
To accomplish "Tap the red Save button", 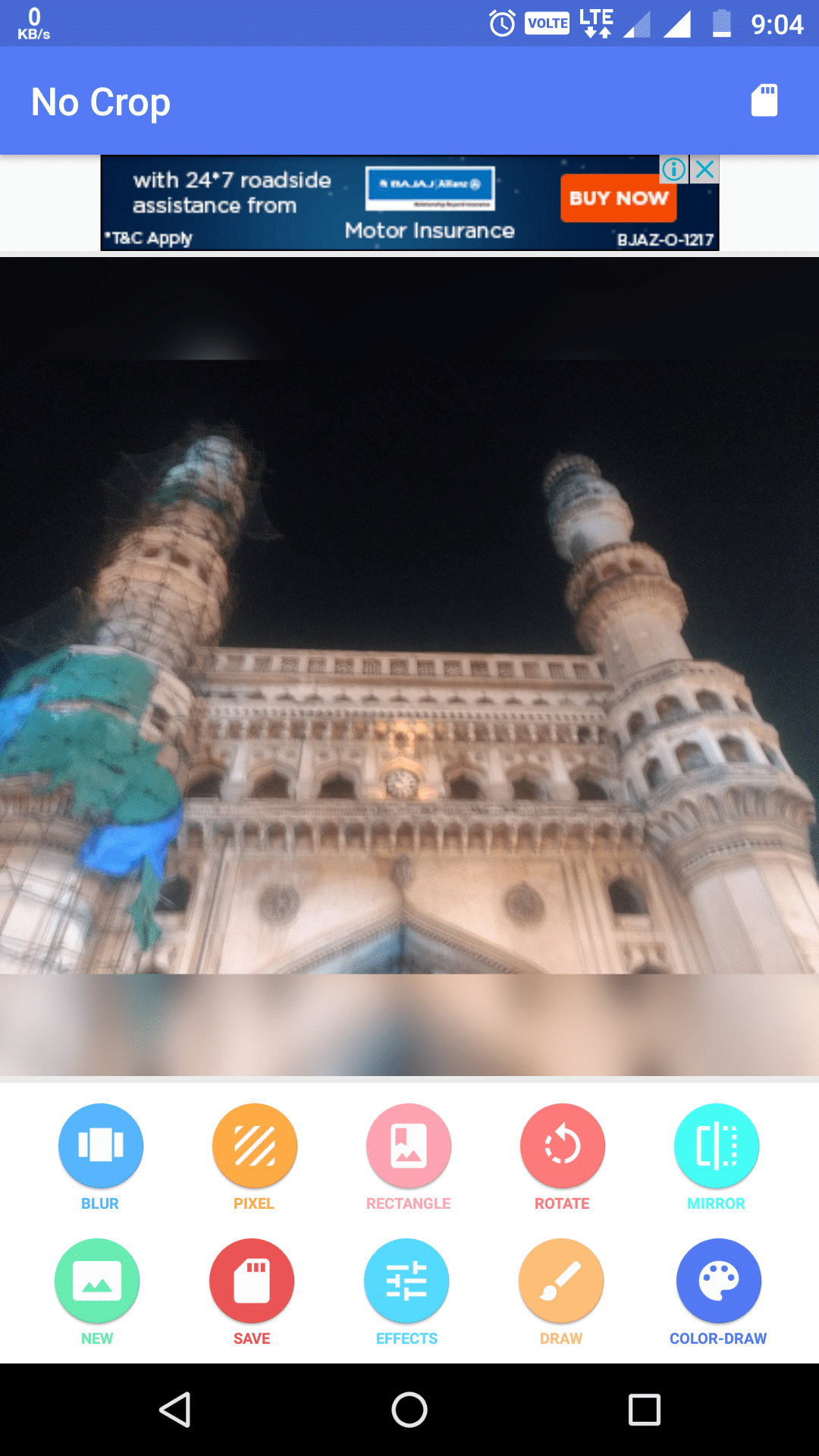I will (x=252, y=1282).
